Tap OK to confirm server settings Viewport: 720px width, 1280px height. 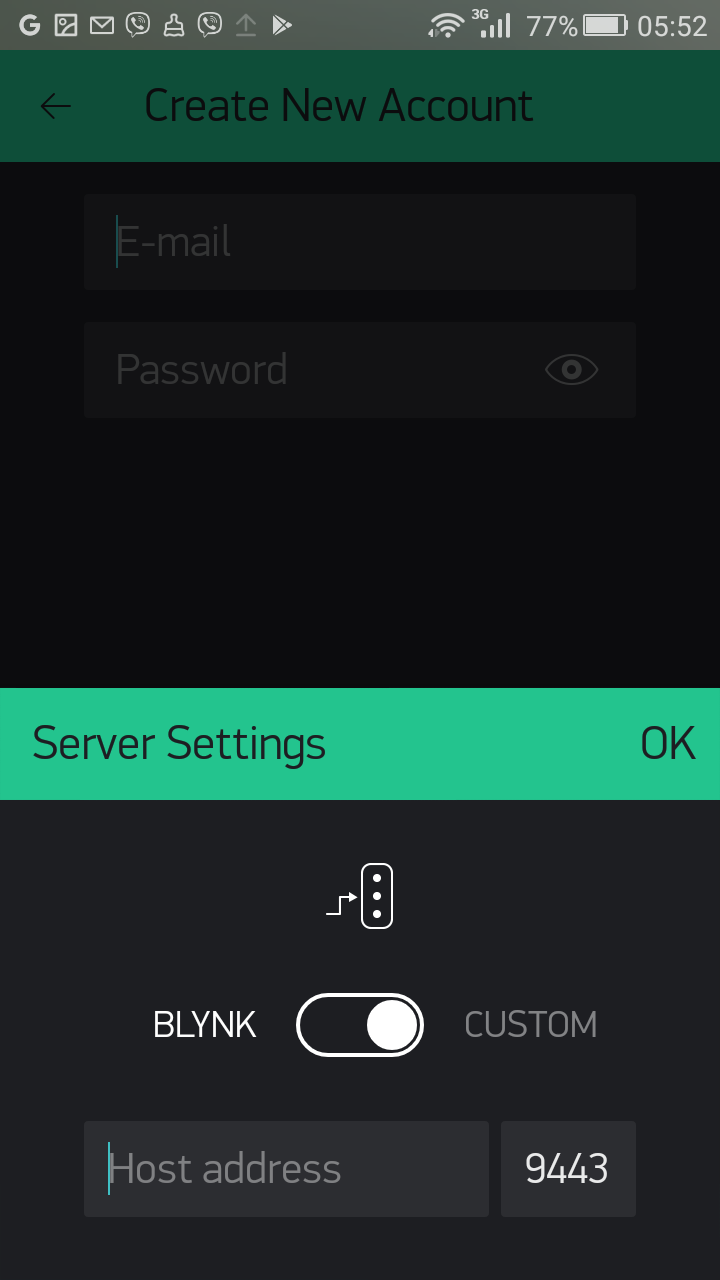[667, 744]
